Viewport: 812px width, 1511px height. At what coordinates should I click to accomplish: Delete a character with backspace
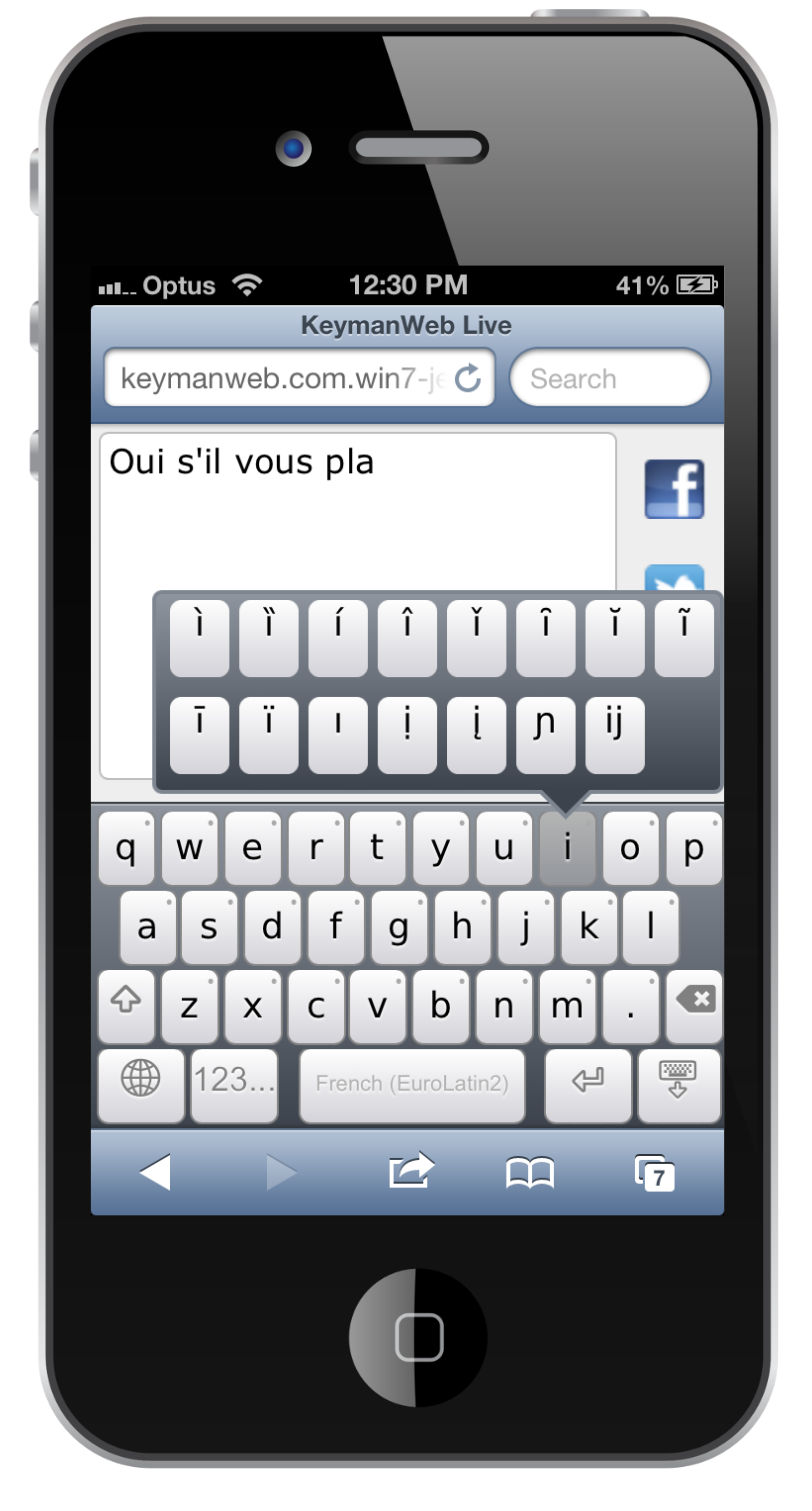[x=694, y=1006]
